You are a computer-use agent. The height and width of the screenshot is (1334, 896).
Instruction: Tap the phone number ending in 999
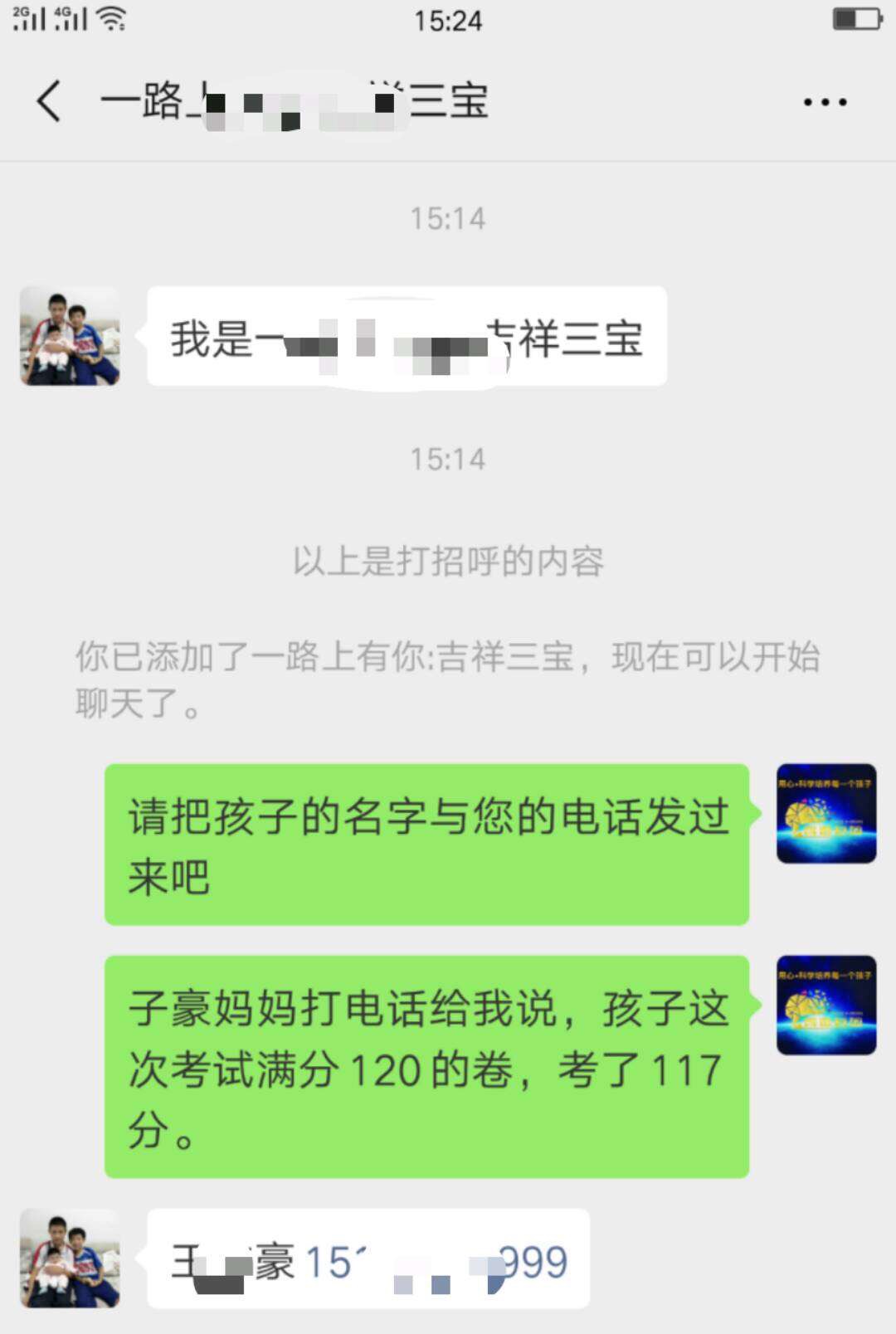click(436, 1263)
